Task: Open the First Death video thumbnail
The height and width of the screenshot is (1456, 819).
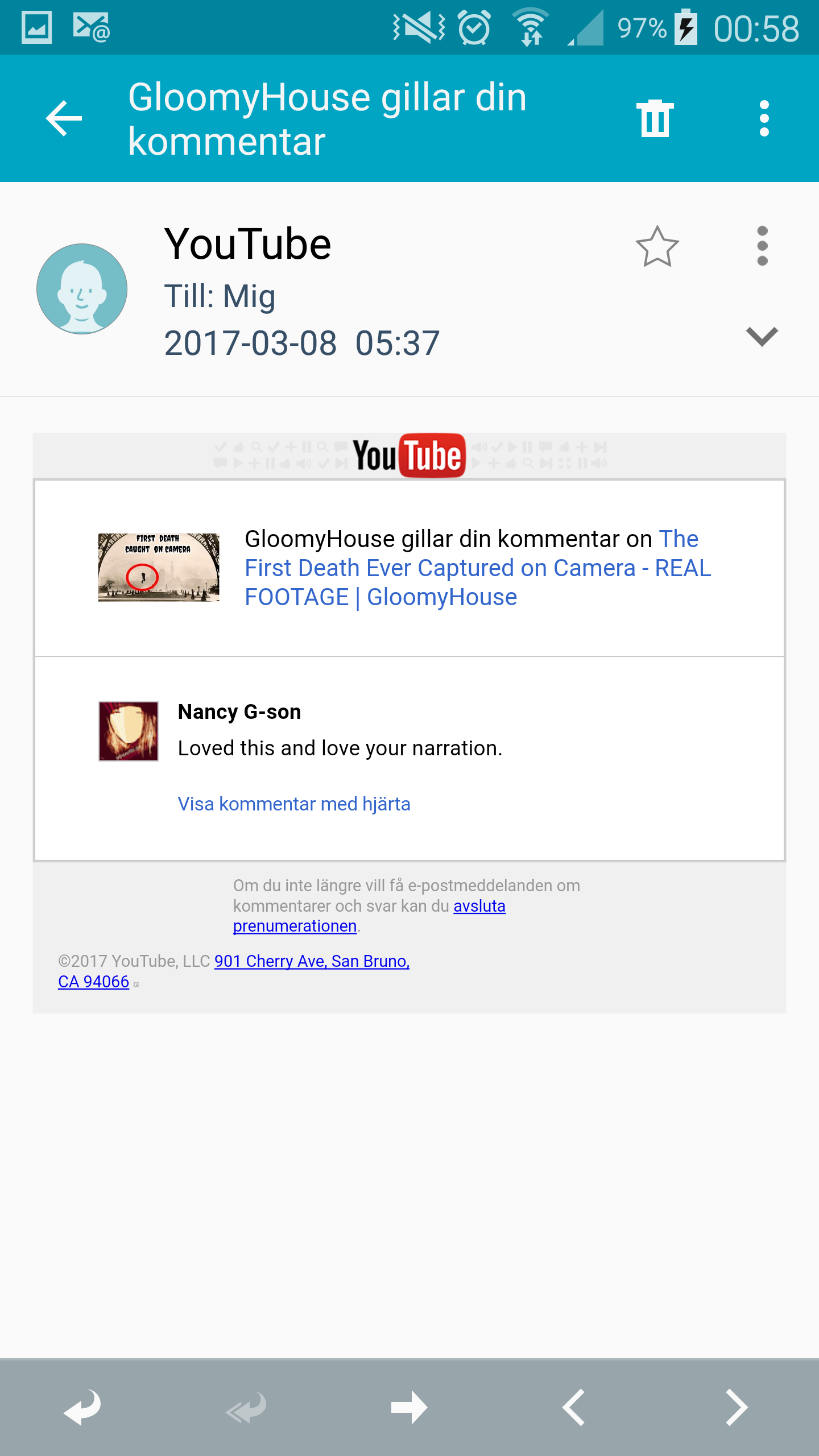Action: (x=159, y=567)
